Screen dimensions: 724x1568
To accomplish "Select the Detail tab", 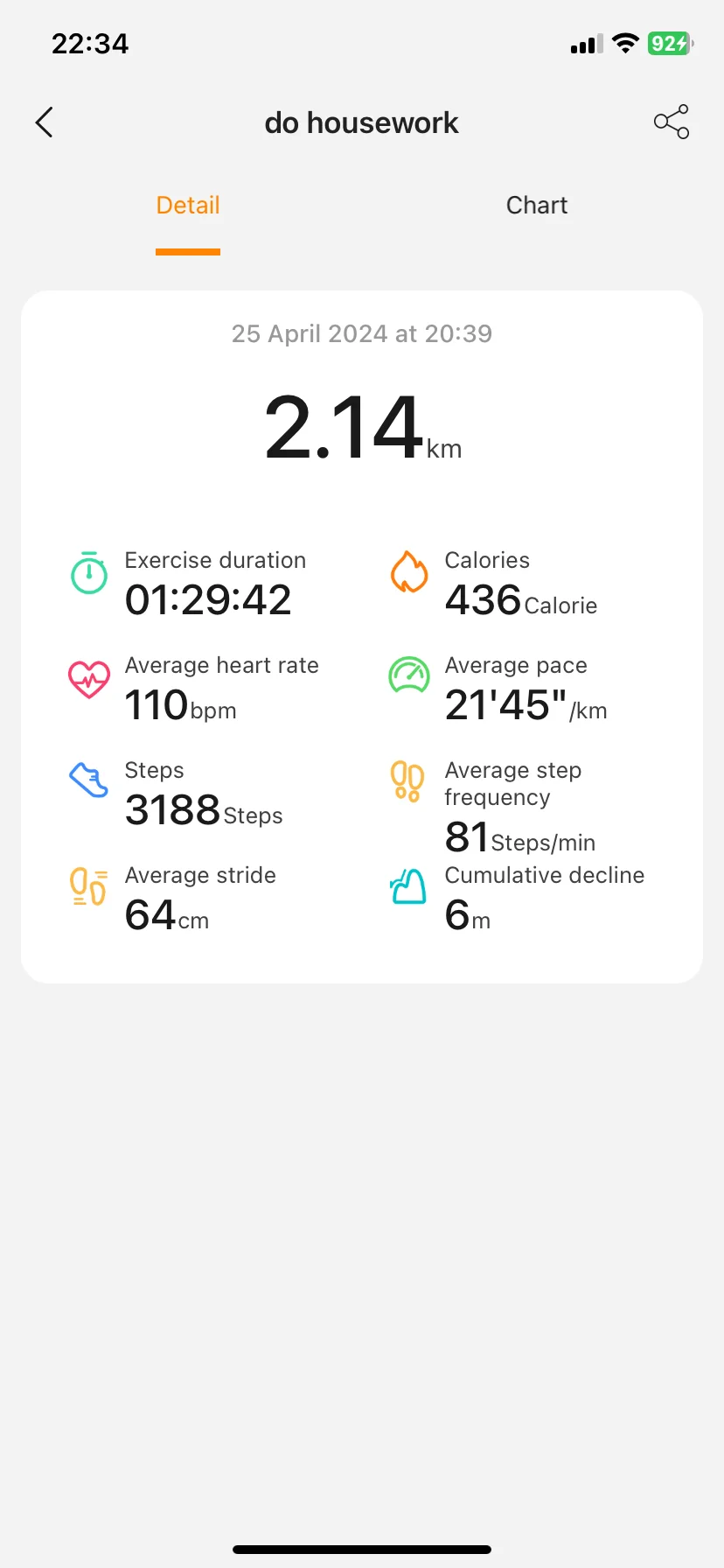I will (x=188, y=206).
